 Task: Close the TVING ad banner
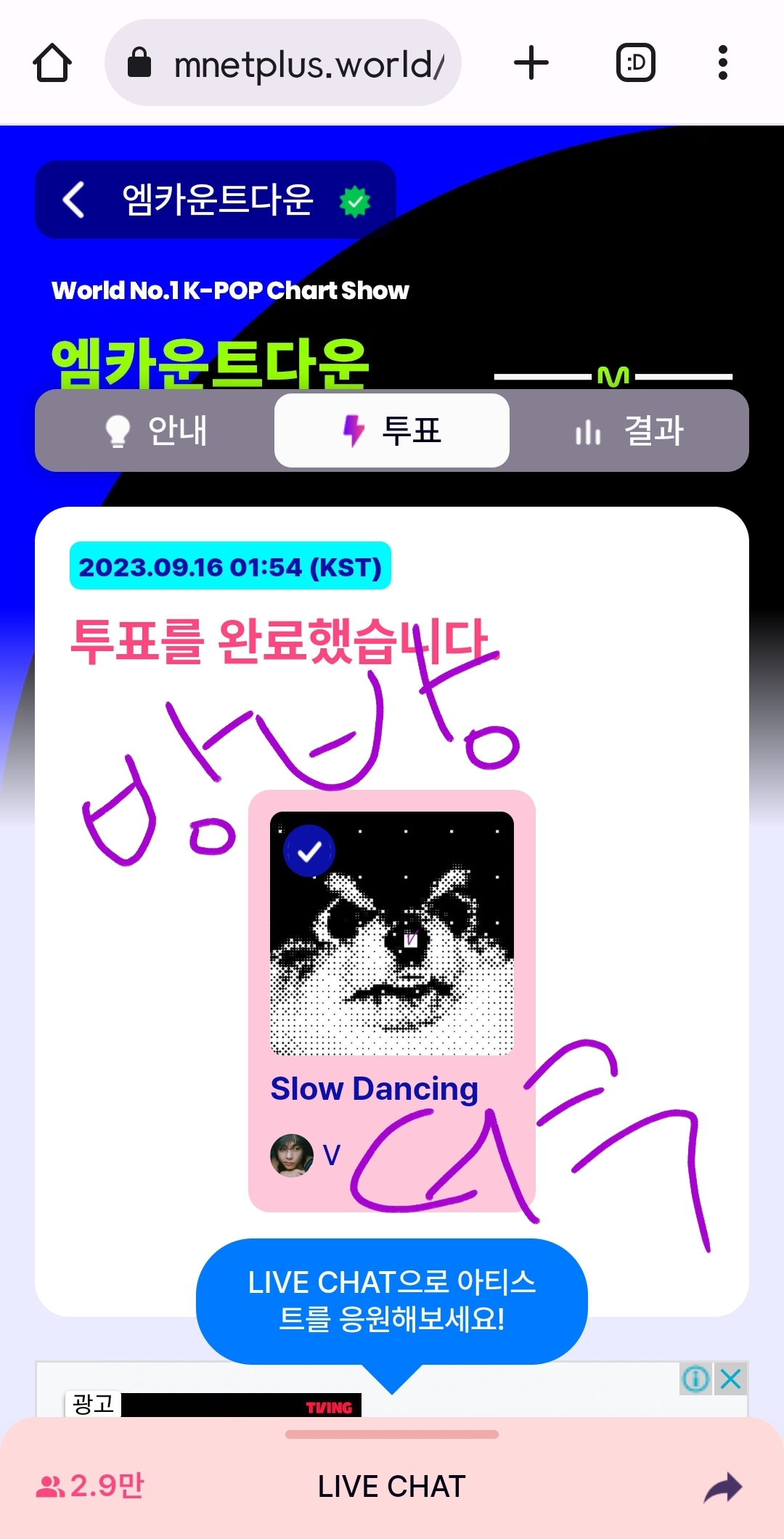(731, 1379)
